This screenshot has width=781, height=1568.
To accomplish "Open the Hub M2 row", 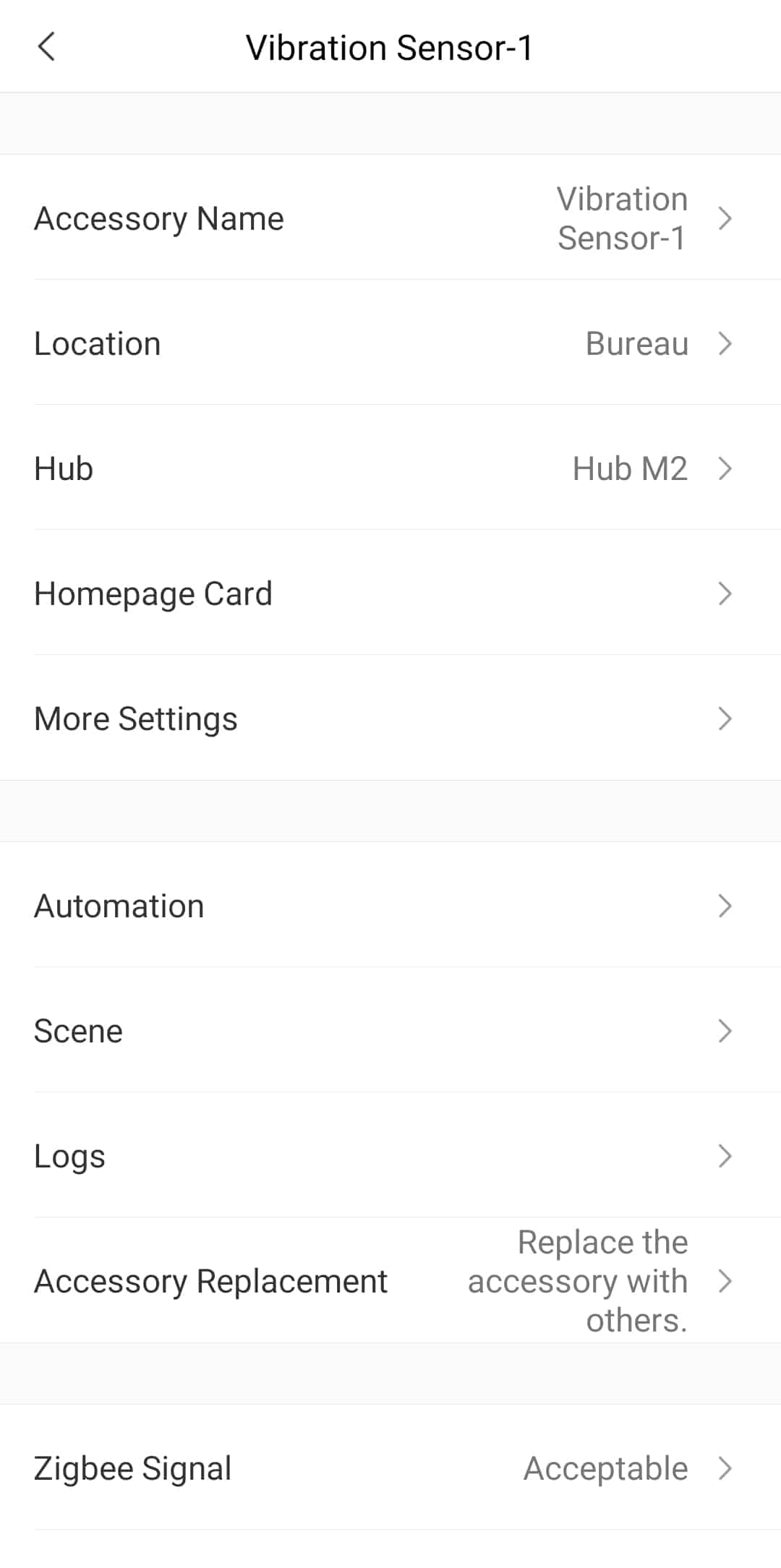I will pyautogui.click(x=390, y=468).
